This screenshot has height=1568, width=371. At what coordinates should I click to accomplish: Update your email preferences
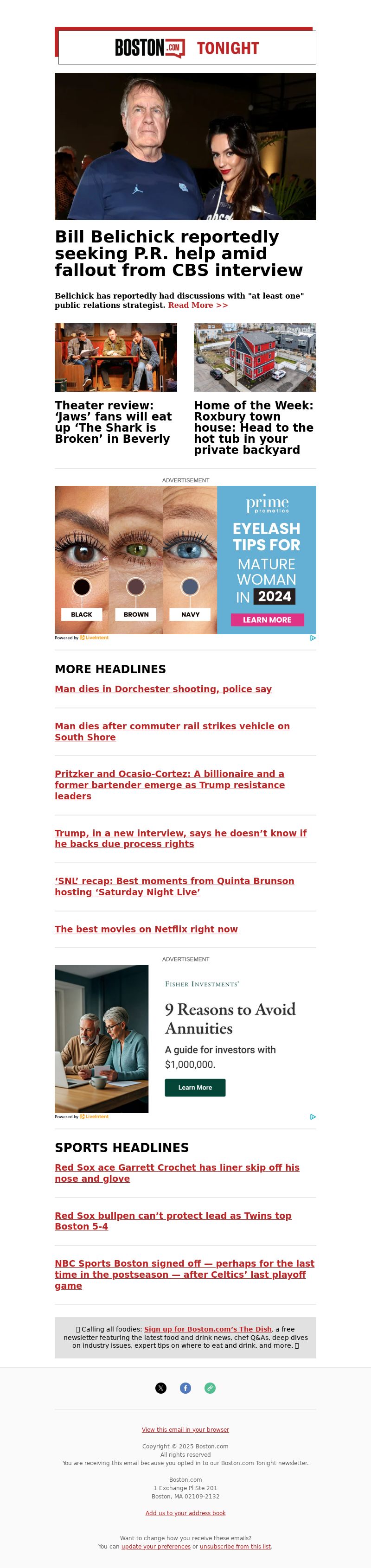coord(156,1546)
